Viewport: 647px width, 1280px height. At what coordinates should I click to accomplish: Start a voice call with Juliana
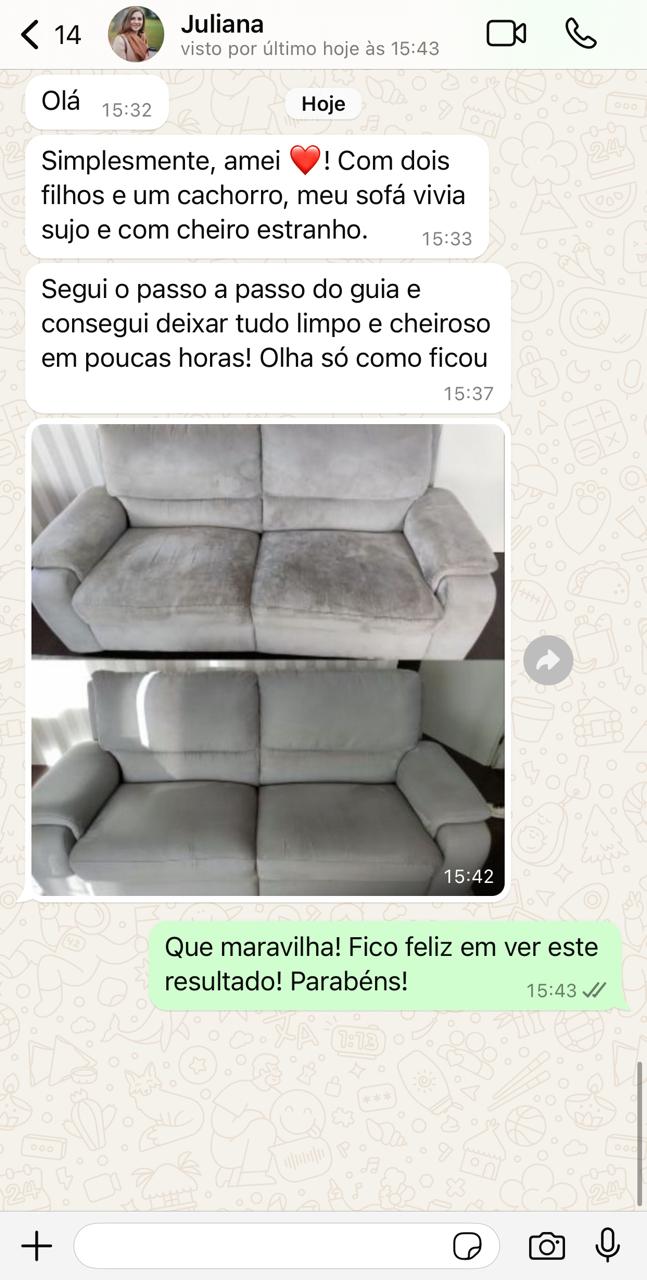click(580, 34)
